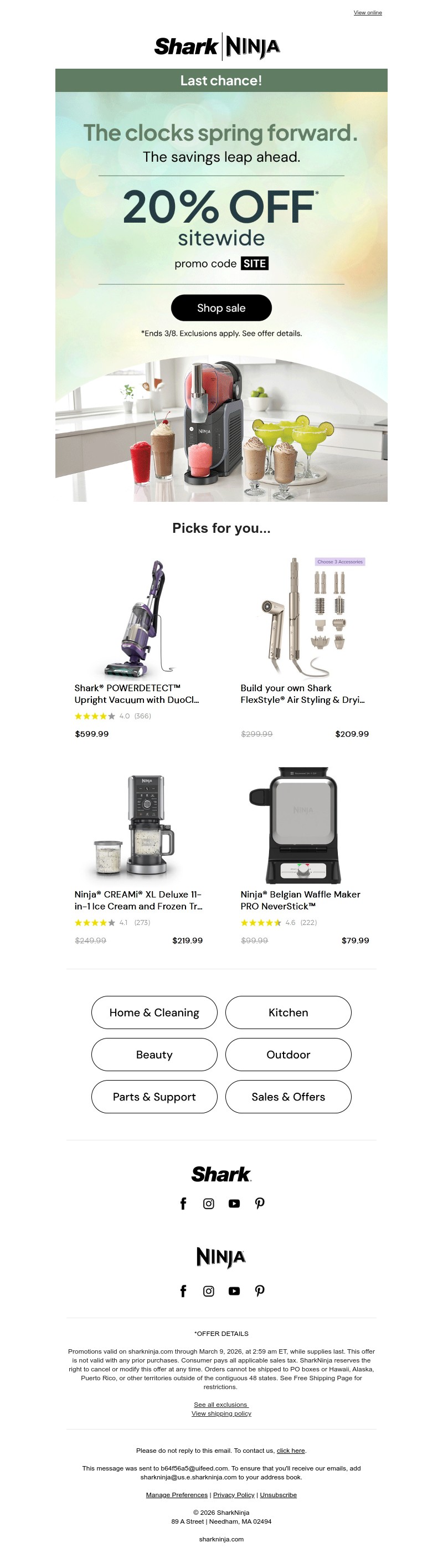Viewport: 443px width, 1568px height.
Task: Browse the Home & Cleaning category
Action: (154, 1012)
